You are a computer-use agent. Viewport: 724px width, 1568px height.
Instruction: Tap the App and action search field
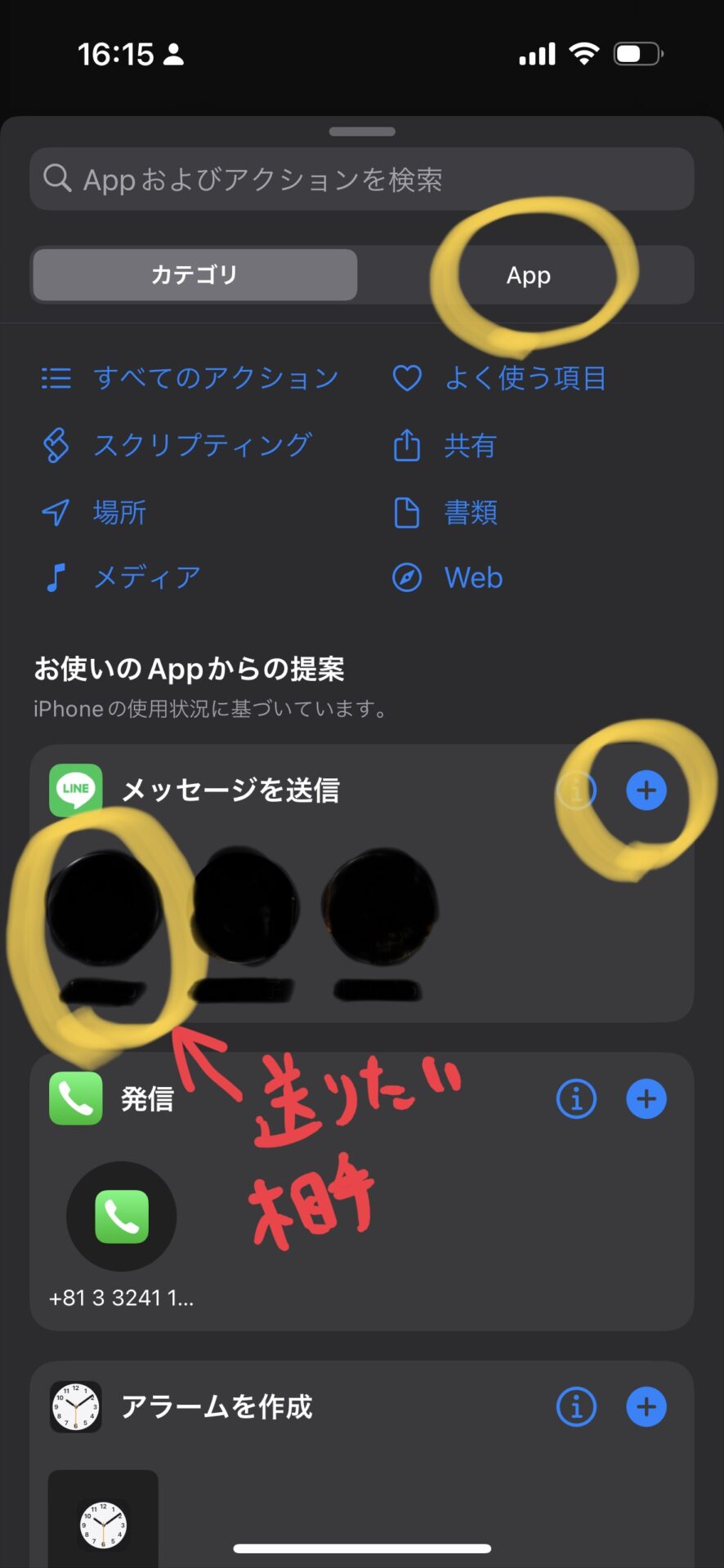click(x=361, y=180)
